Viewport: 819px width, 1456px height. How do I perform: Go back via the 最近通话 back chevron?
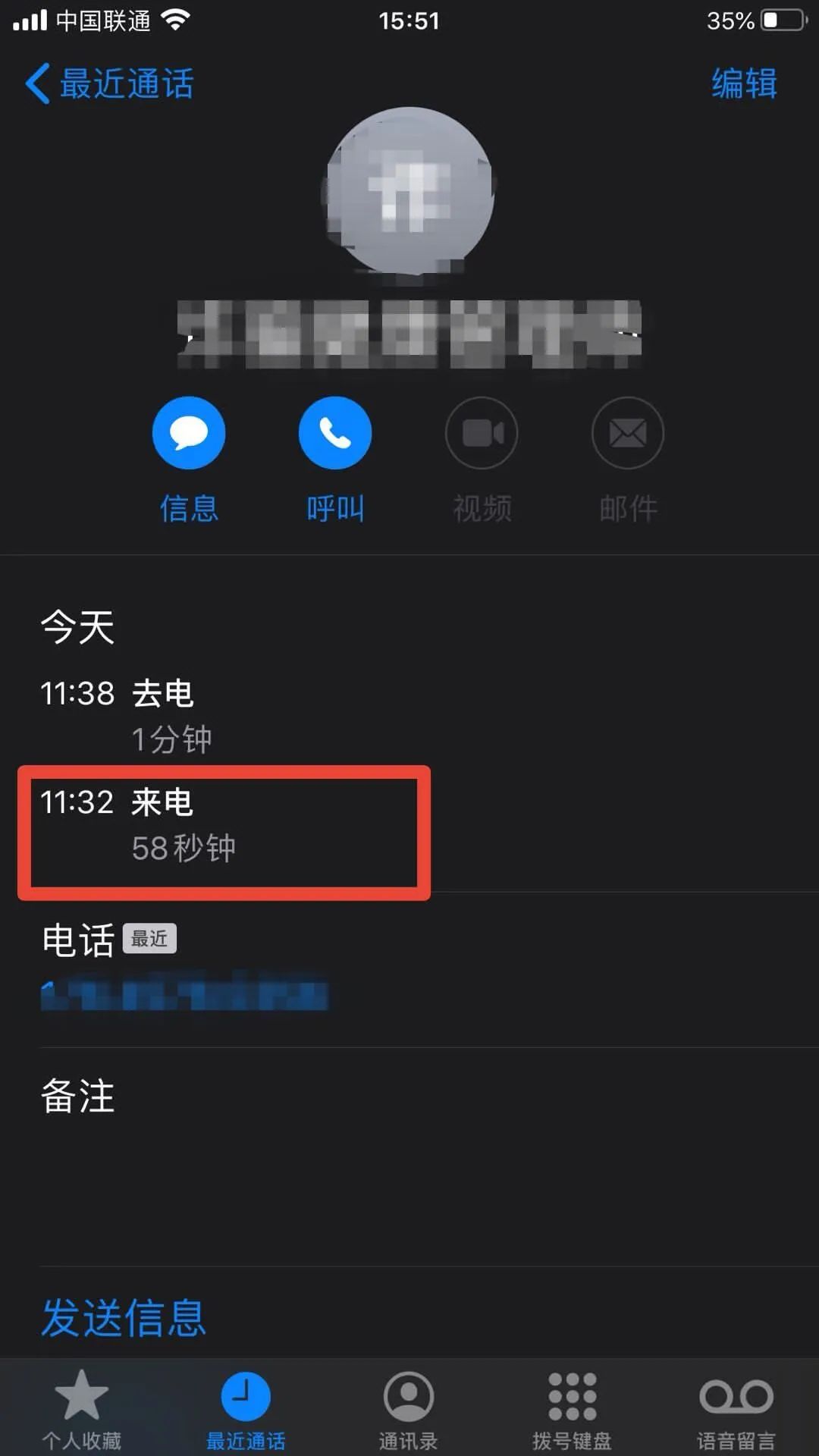click(110, 83)
